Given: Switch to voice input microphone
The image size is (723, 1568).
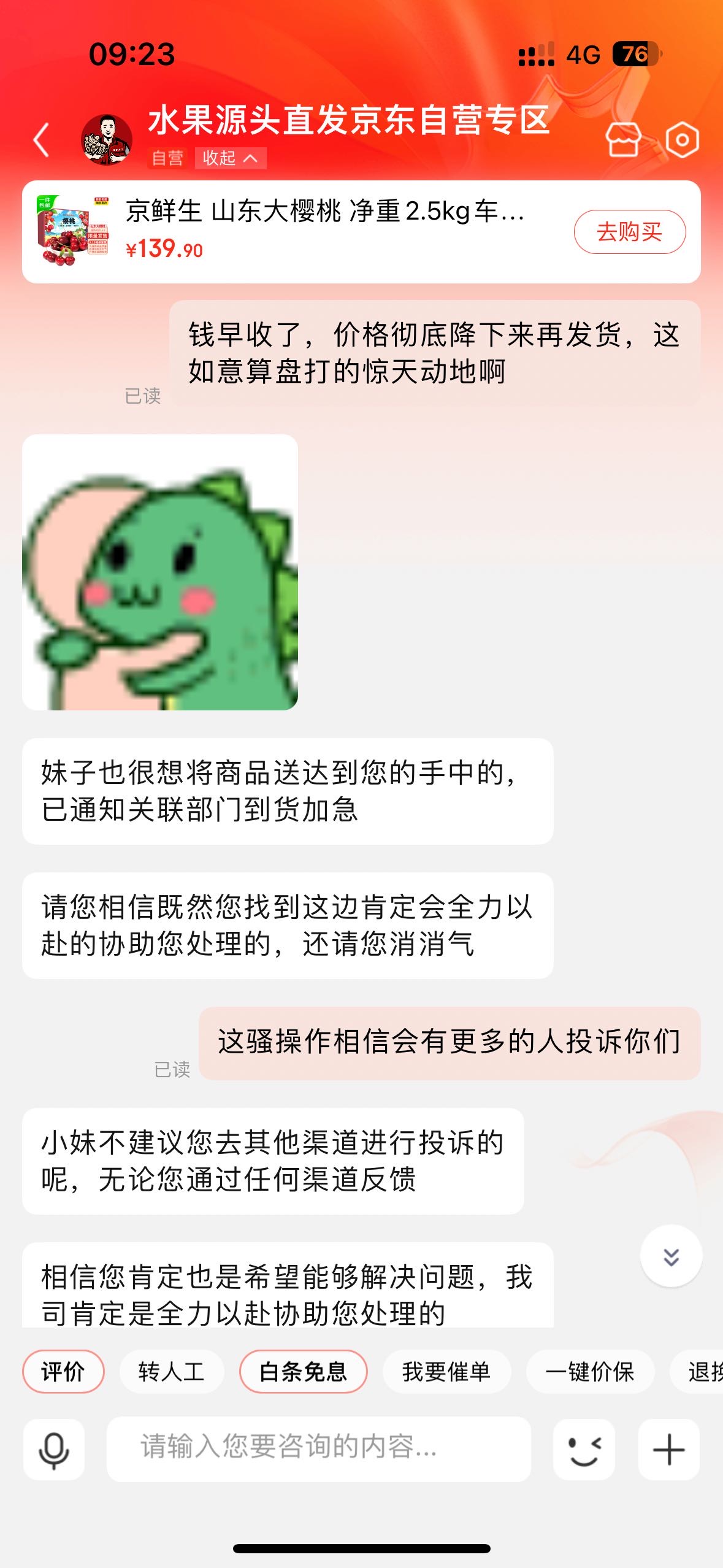Looking at the screenshot, I should tap(54, 1450).
